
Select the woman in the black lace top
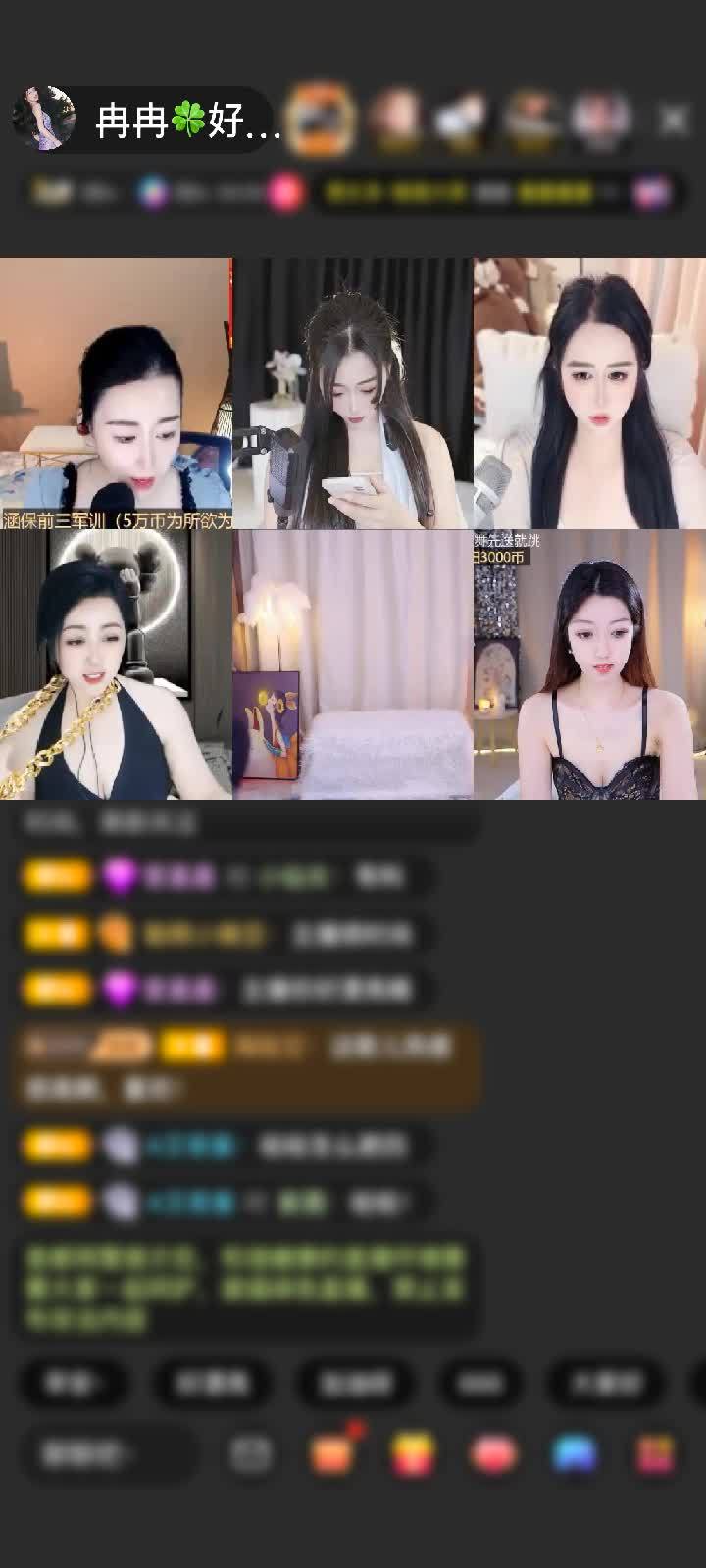click(x=589, y=664)
